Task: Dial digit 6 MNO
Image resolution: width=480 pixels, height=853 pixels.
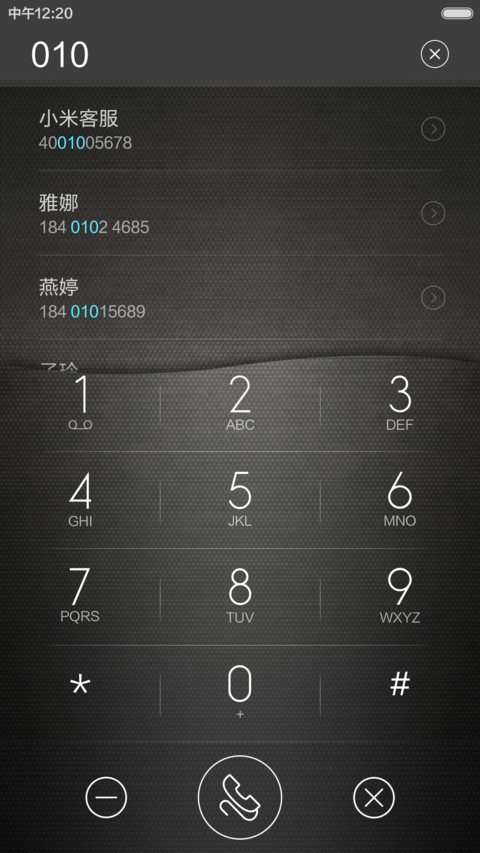Action: point(400,499)
